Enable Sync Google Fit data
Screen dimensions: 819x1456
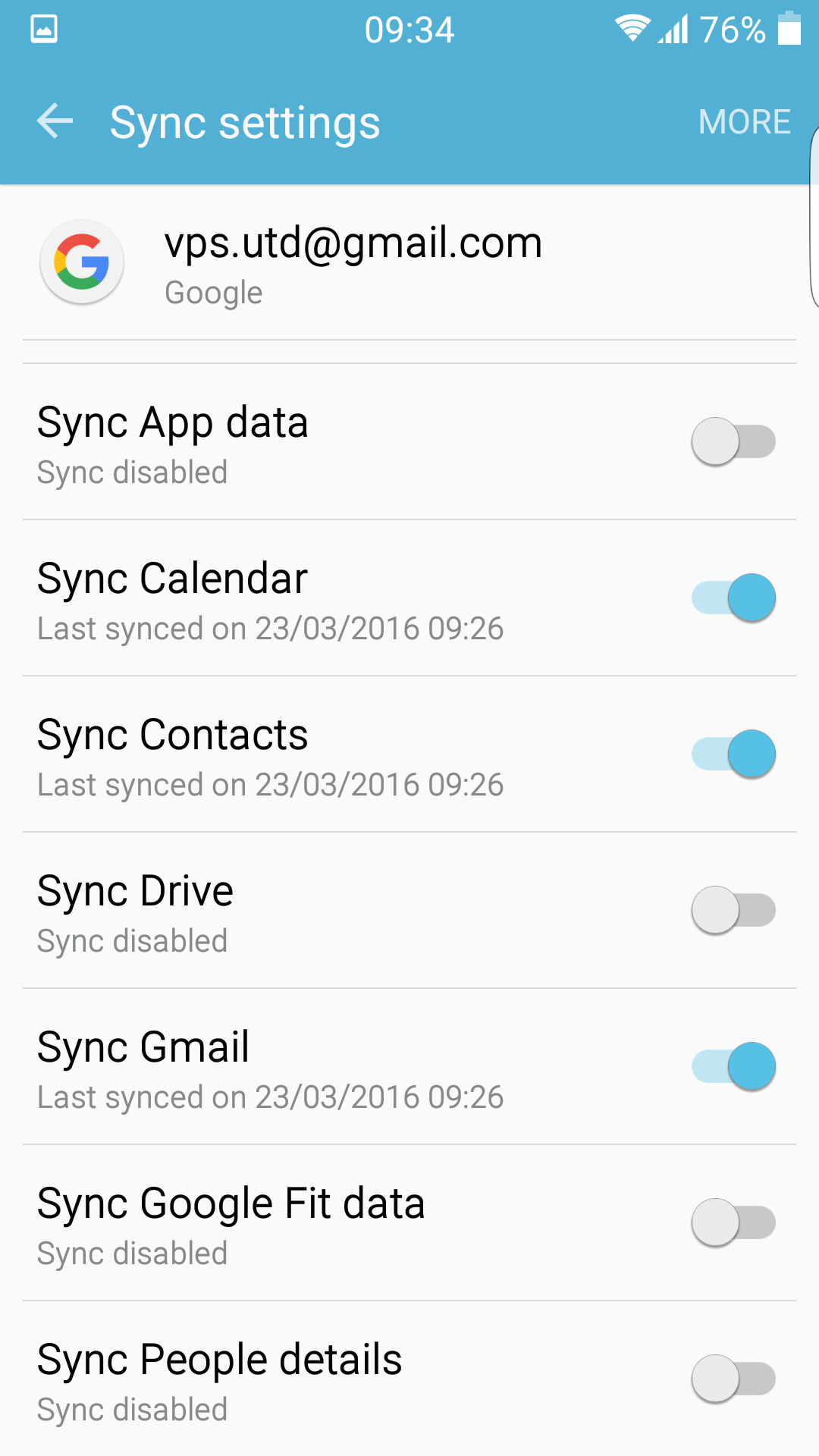733,1222
